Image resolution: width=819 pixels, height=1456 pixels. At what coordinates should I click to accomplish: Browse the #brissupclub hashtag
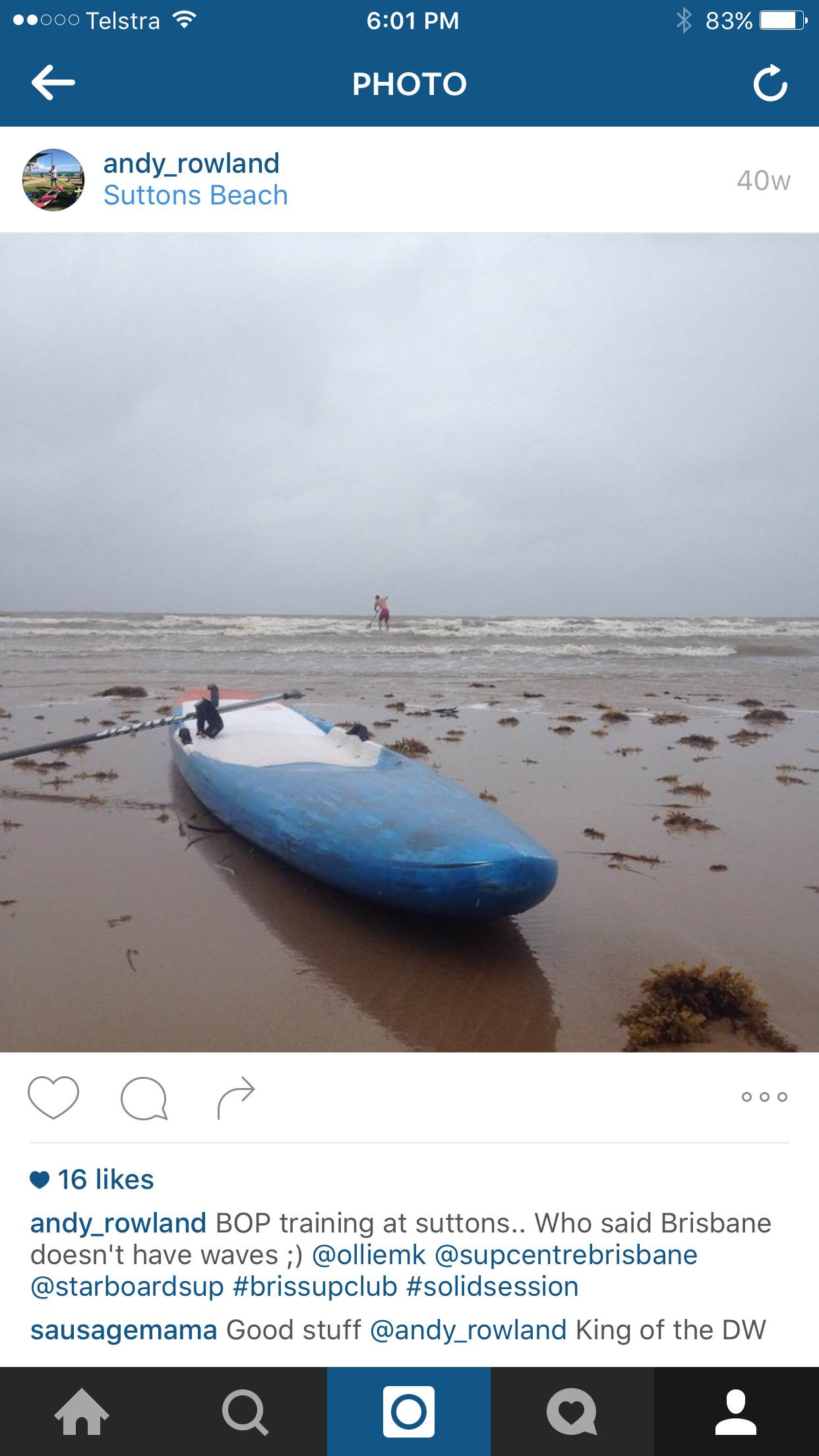point(315,1287)
